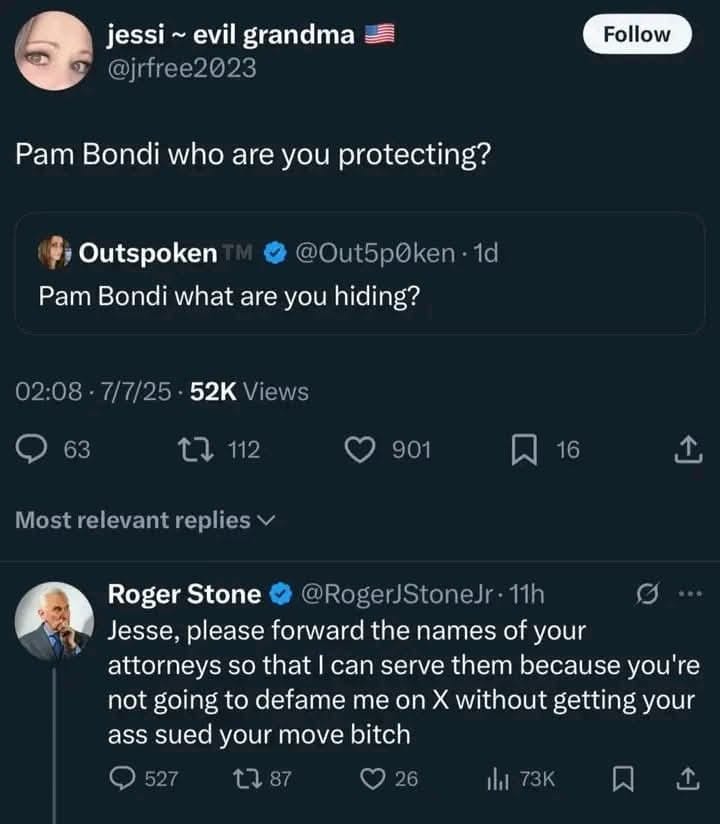
Task: View jessi's profile picture
Action: coord(52,48)
